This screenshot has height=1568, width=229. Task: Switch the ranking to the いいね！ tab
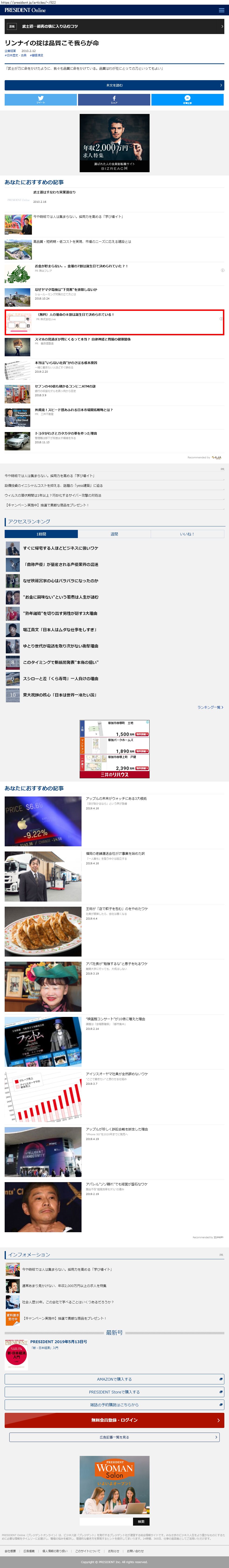[x=187, y=534]
